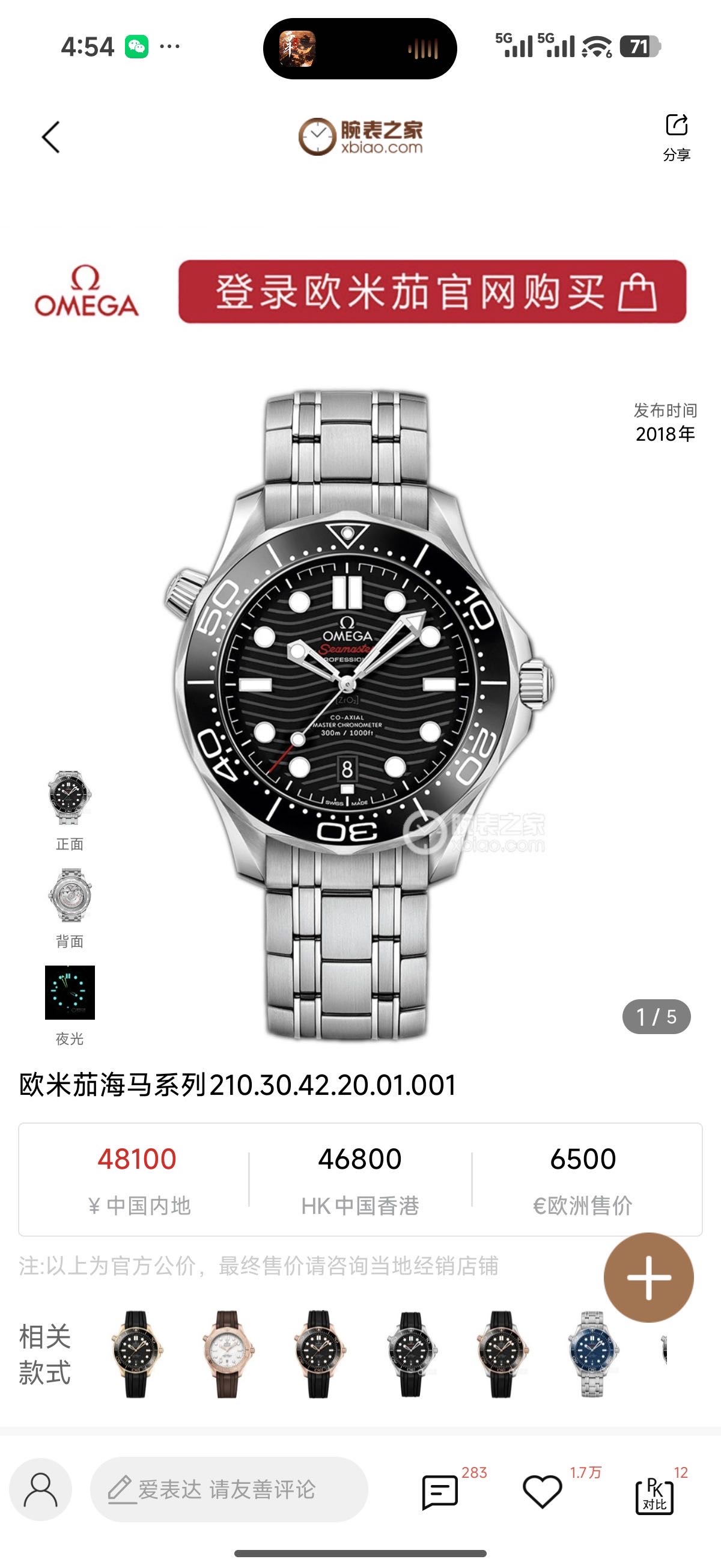The image size is (721, 1568).
Task: View the 夜光 lume thumbnail
Action: tap(69, 992)
